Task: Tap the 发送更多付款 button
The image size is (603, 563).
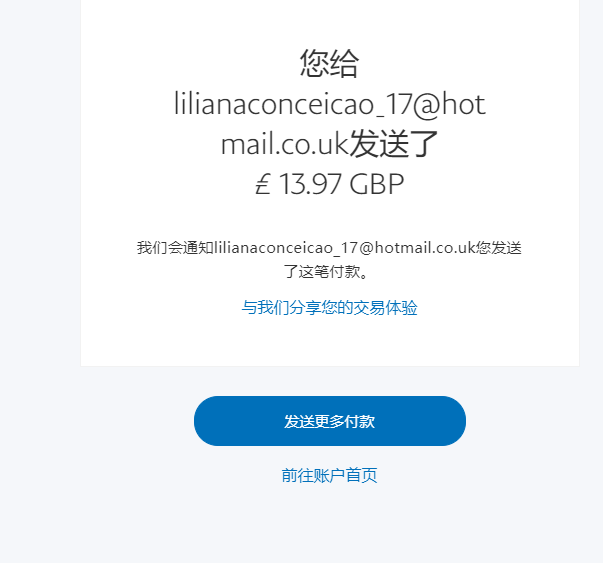Action: [x=329, y=421]
